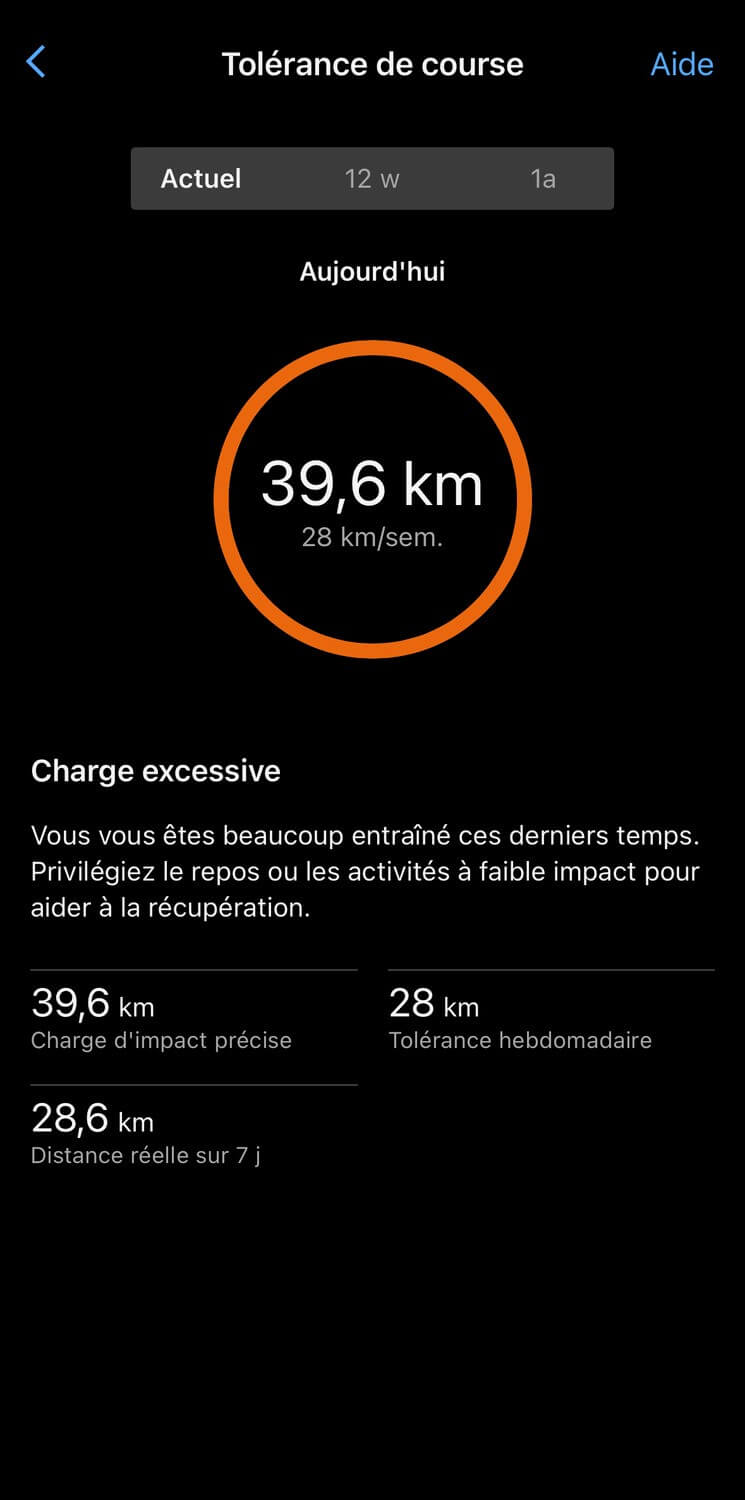
Task: Open the Aide help link
Action: (x=682, y=64)
